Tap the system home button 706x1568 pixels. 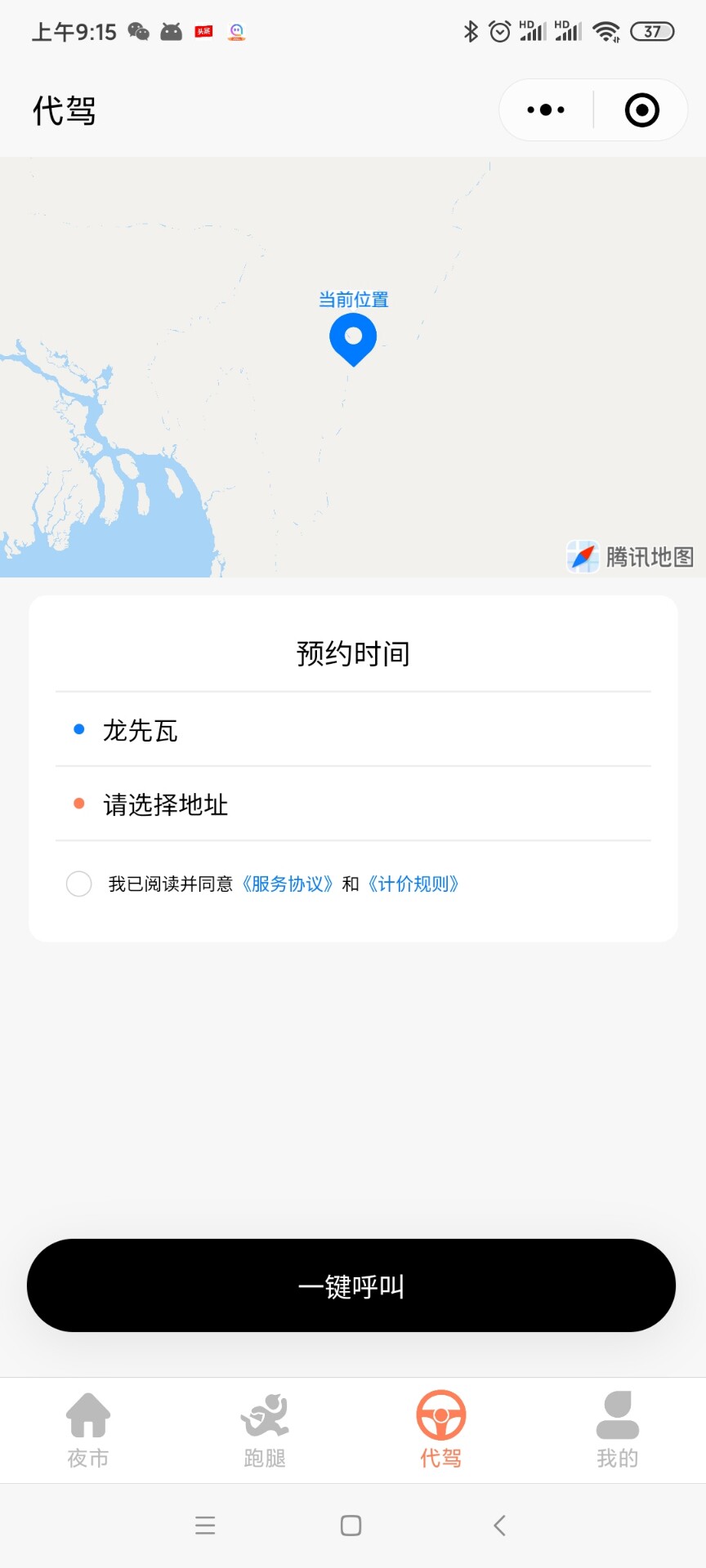pos(351,1526)
